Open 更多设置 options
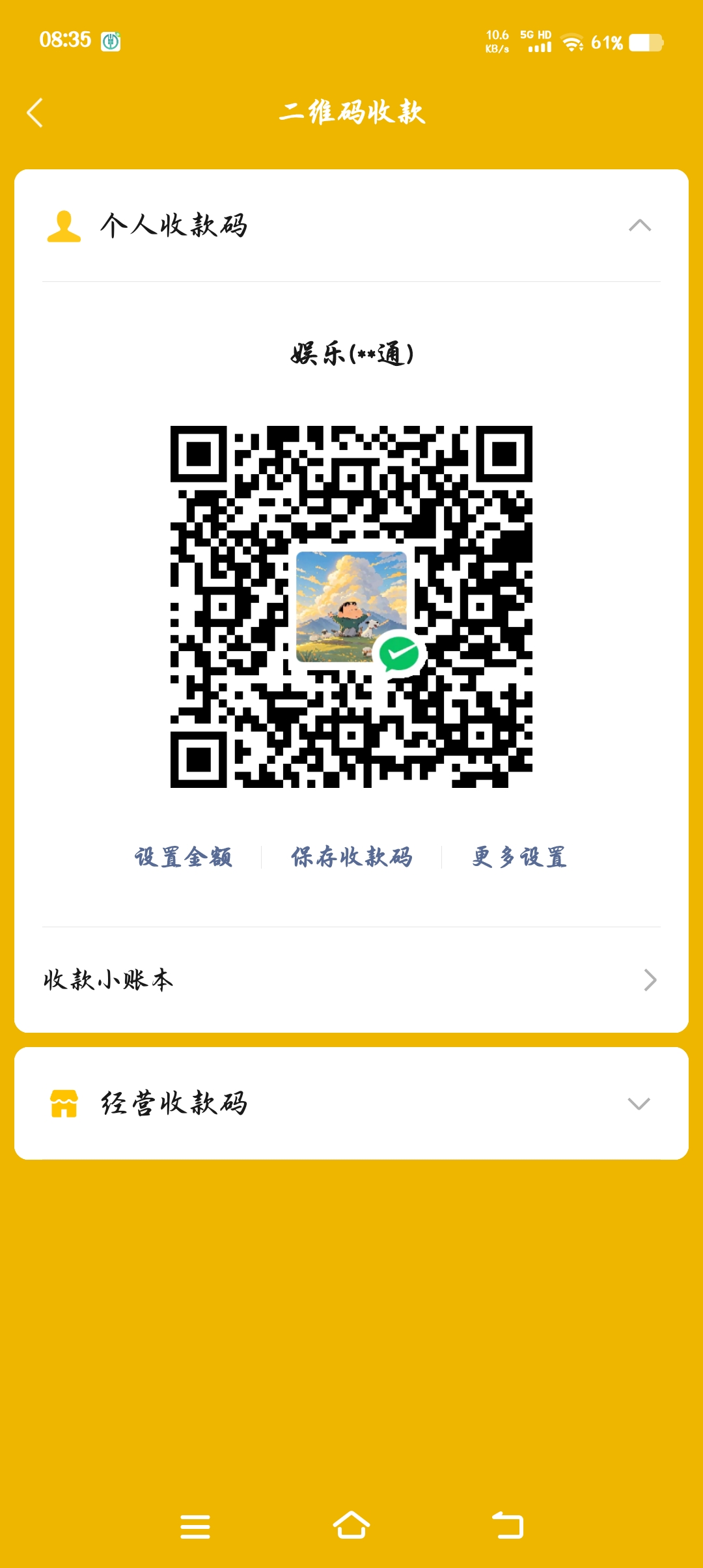This screenshot has height=1568, width=703. tap(519, 857)
